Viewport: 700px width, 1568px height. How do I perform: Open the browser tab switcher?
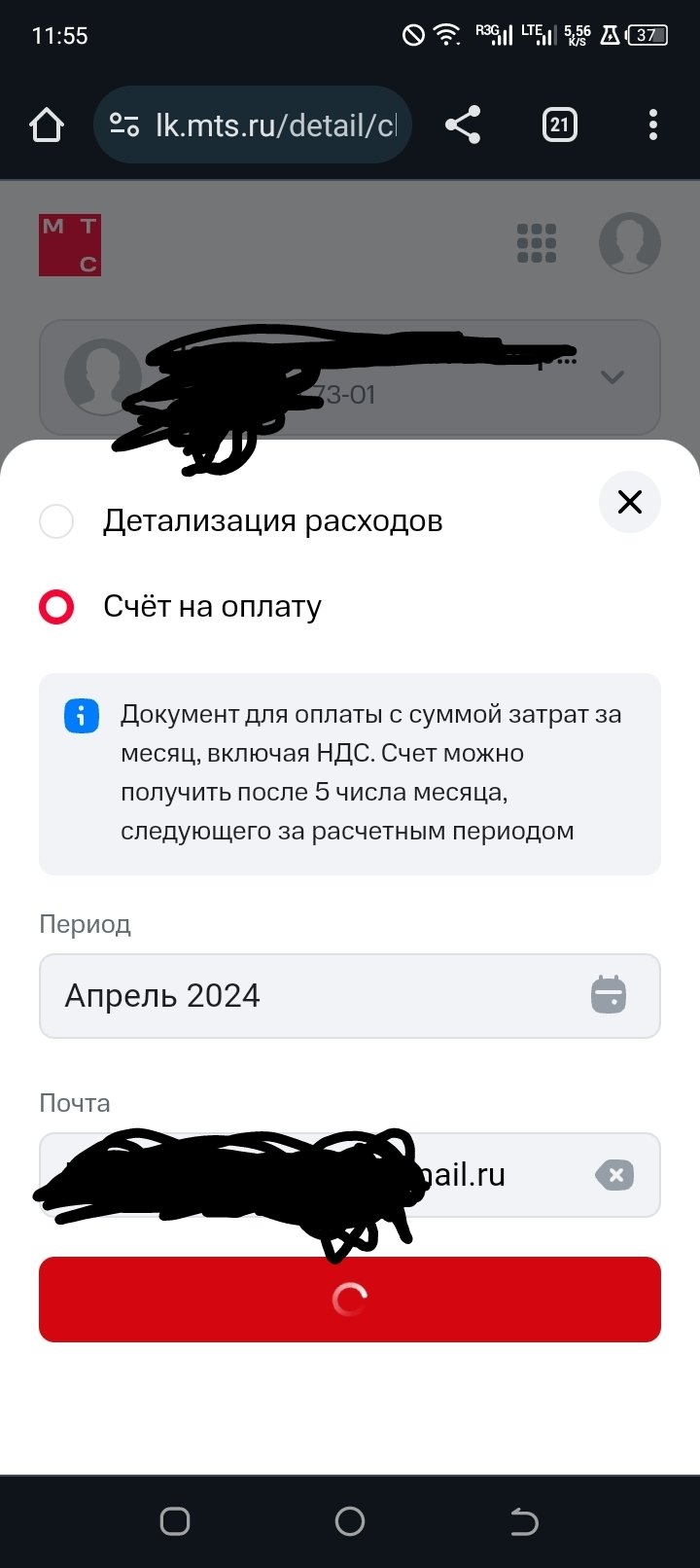pos(559,125)
